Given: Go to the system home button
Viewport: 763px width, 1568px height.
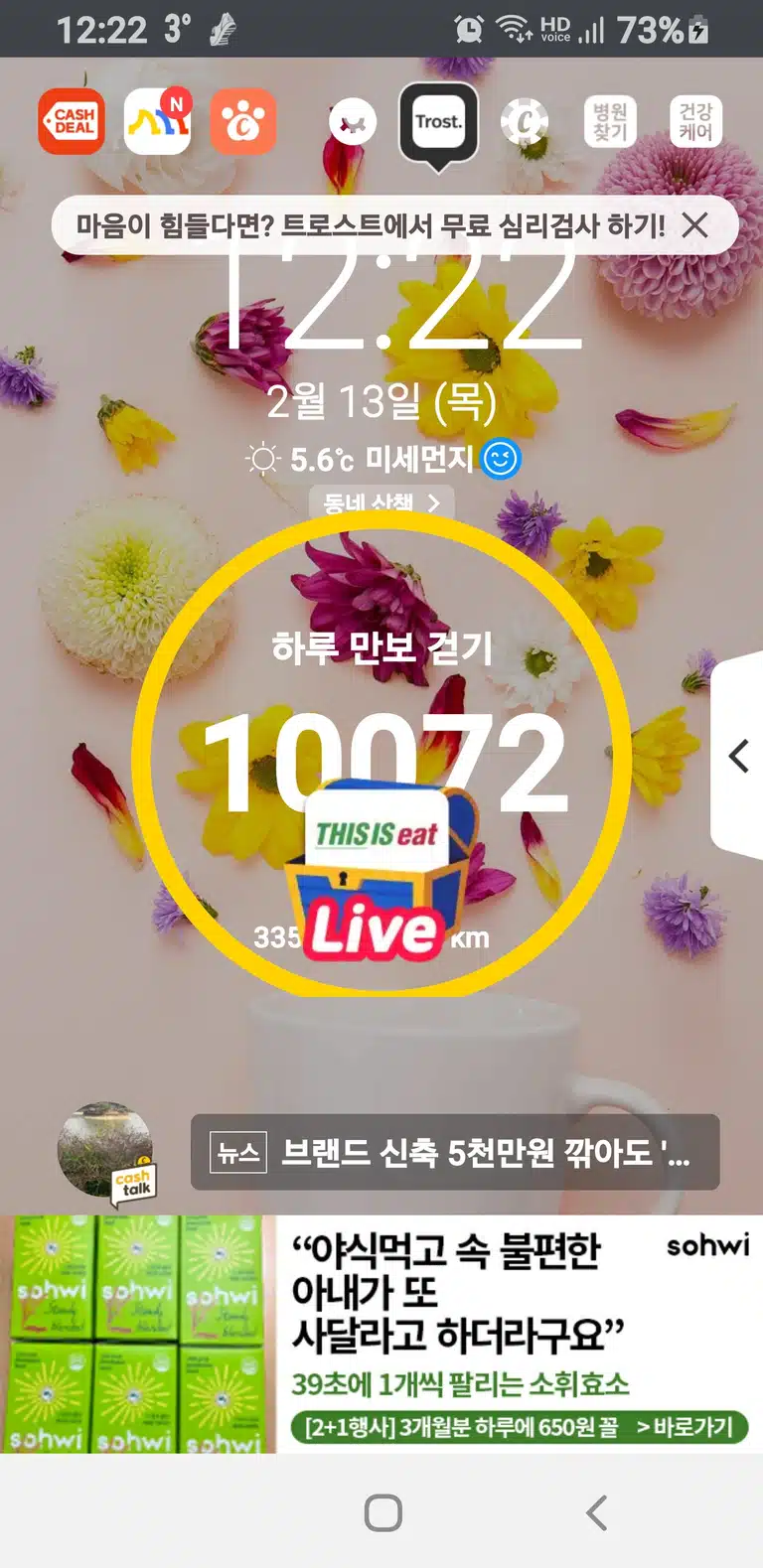Looking at the screenshot, I should (383, 1512).
